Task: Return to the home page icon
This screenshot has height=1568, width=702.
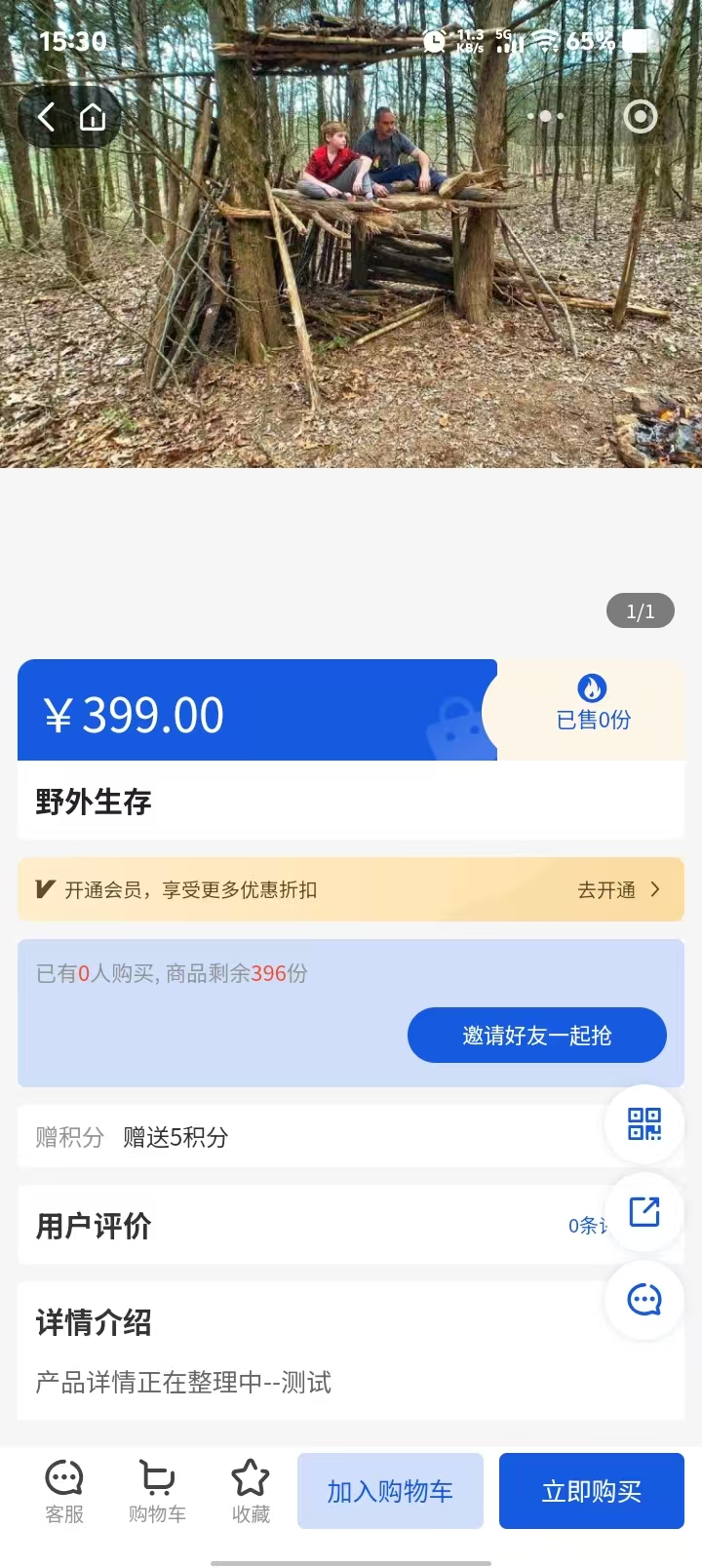Action: pos(93,118)
